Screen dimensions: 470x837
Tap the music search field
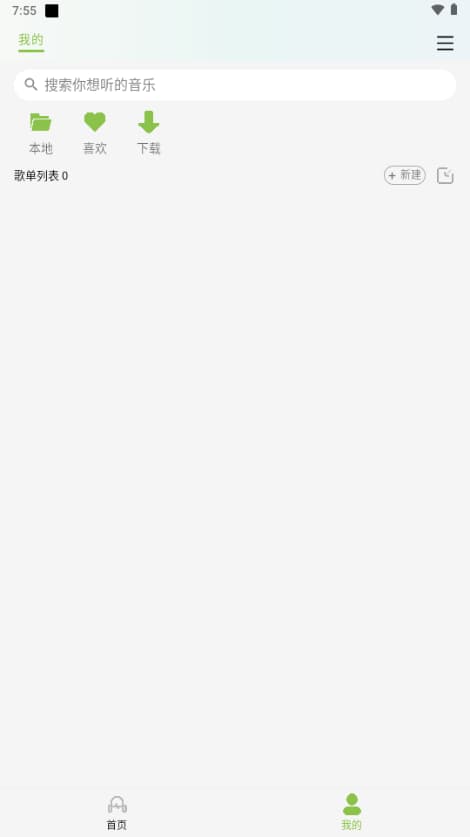pos(235,85)
